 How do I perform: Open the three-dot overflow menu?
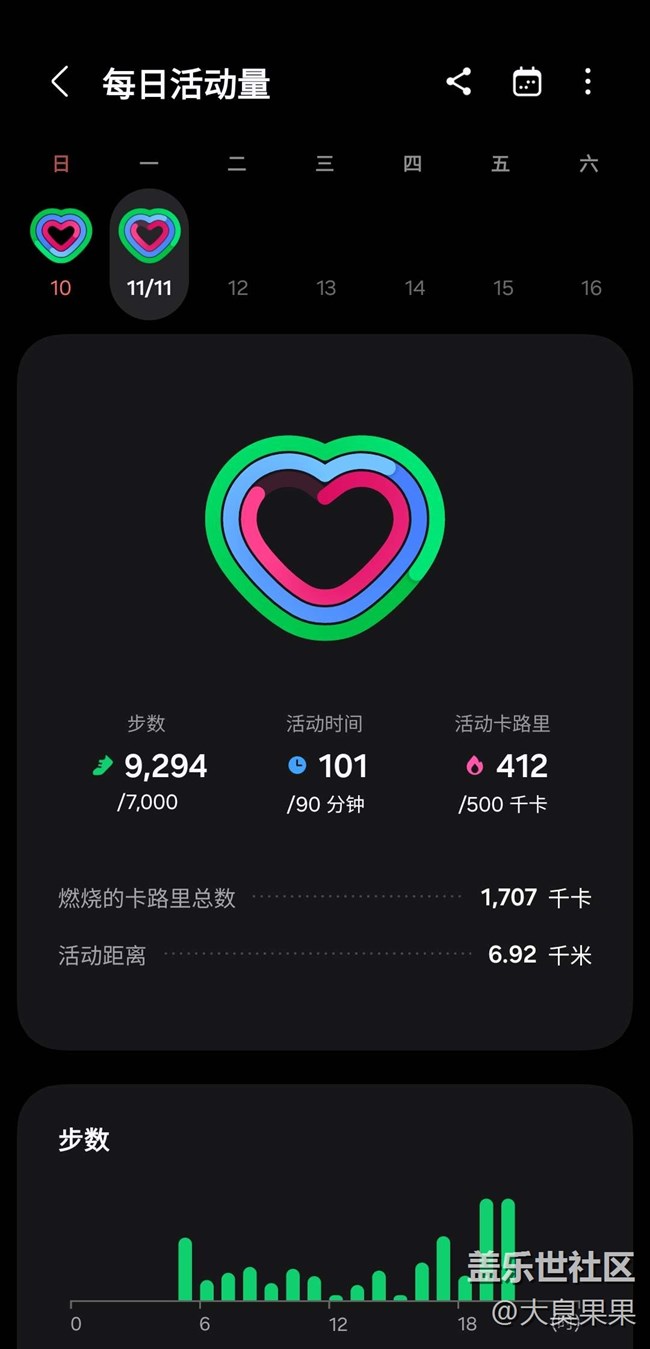coord(588,82)
